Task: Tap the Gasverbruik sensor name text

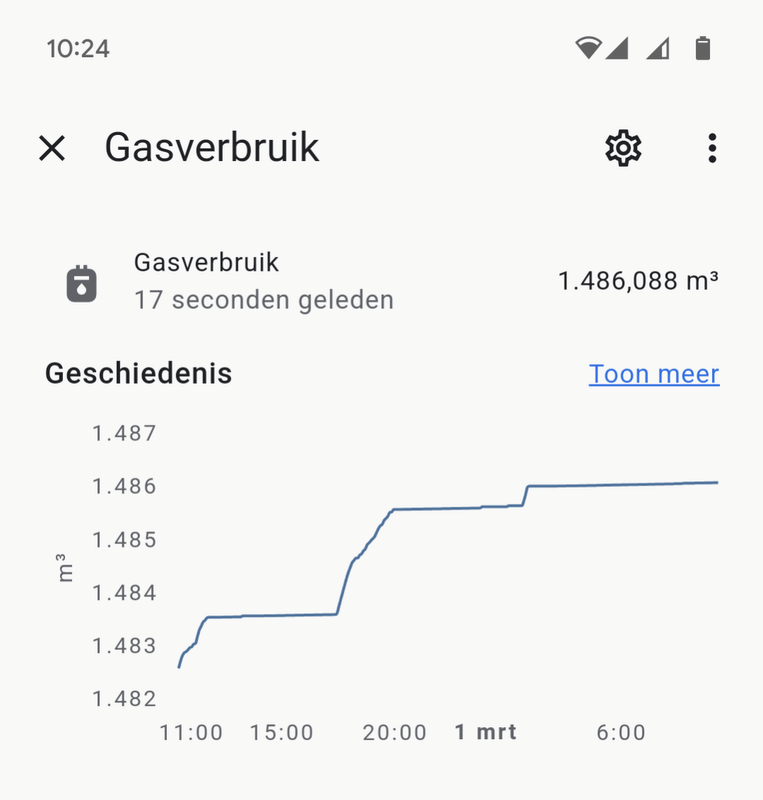Action: 205,263
